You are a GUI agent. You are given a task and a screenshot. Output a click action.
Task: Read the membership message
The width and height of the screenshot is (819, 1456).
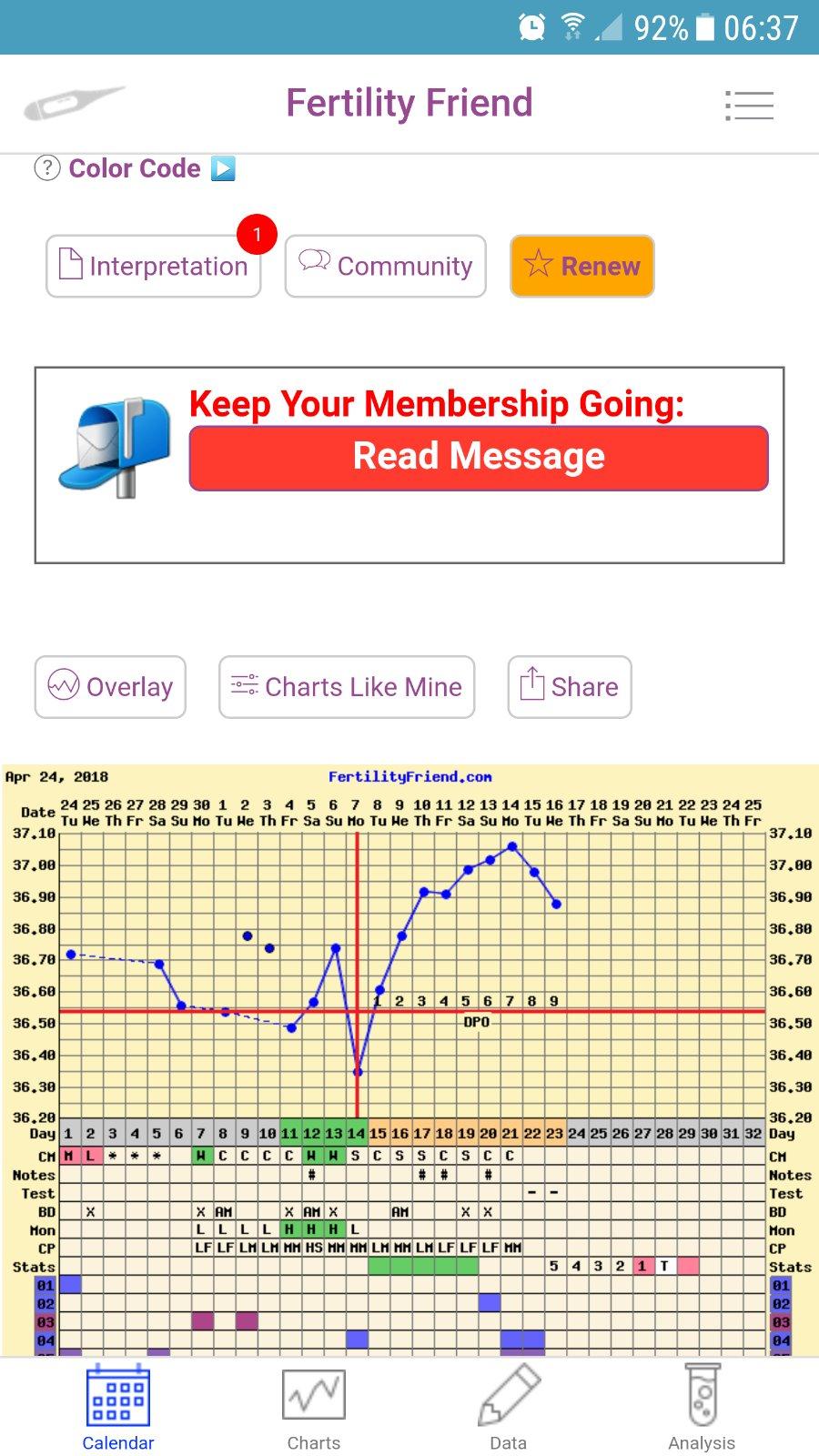click(479, 458)
